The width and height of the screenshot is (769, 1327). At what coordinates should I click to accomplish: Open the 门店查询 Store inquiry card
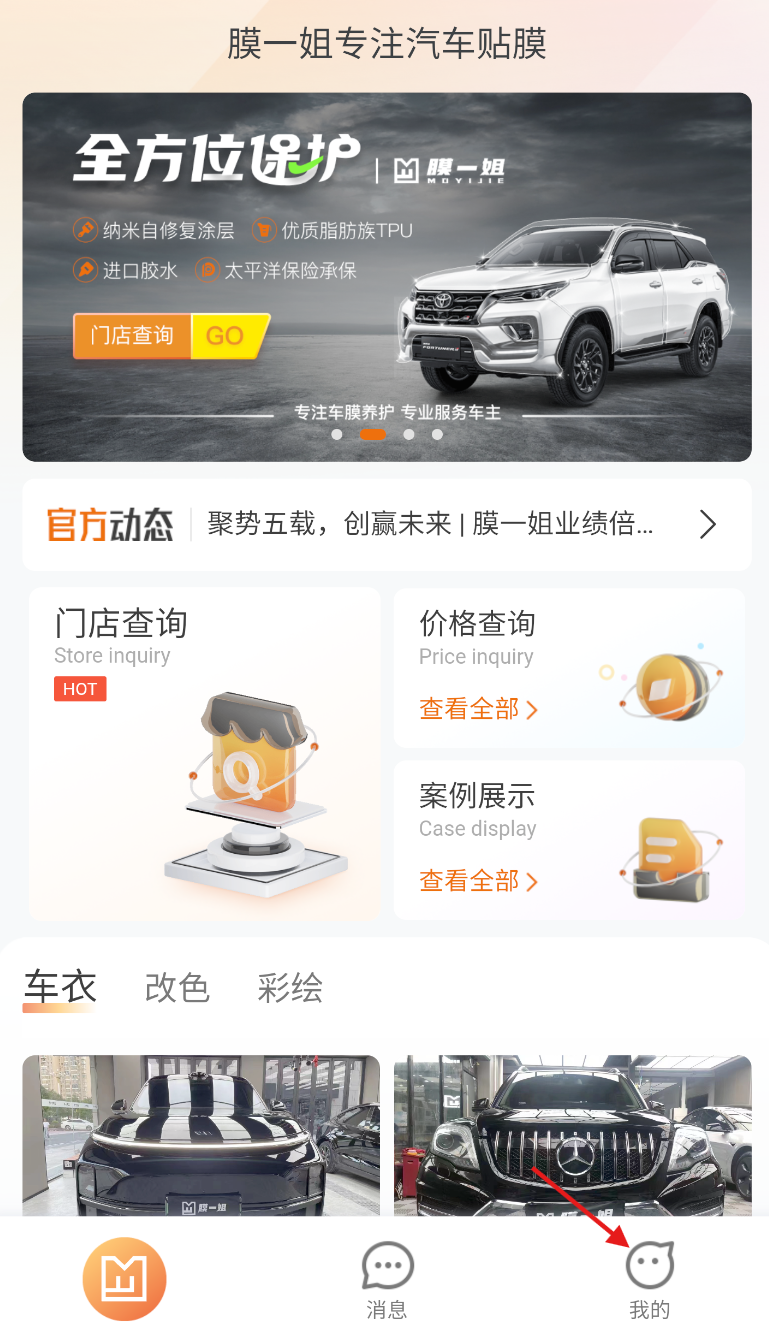coord(204,754)
